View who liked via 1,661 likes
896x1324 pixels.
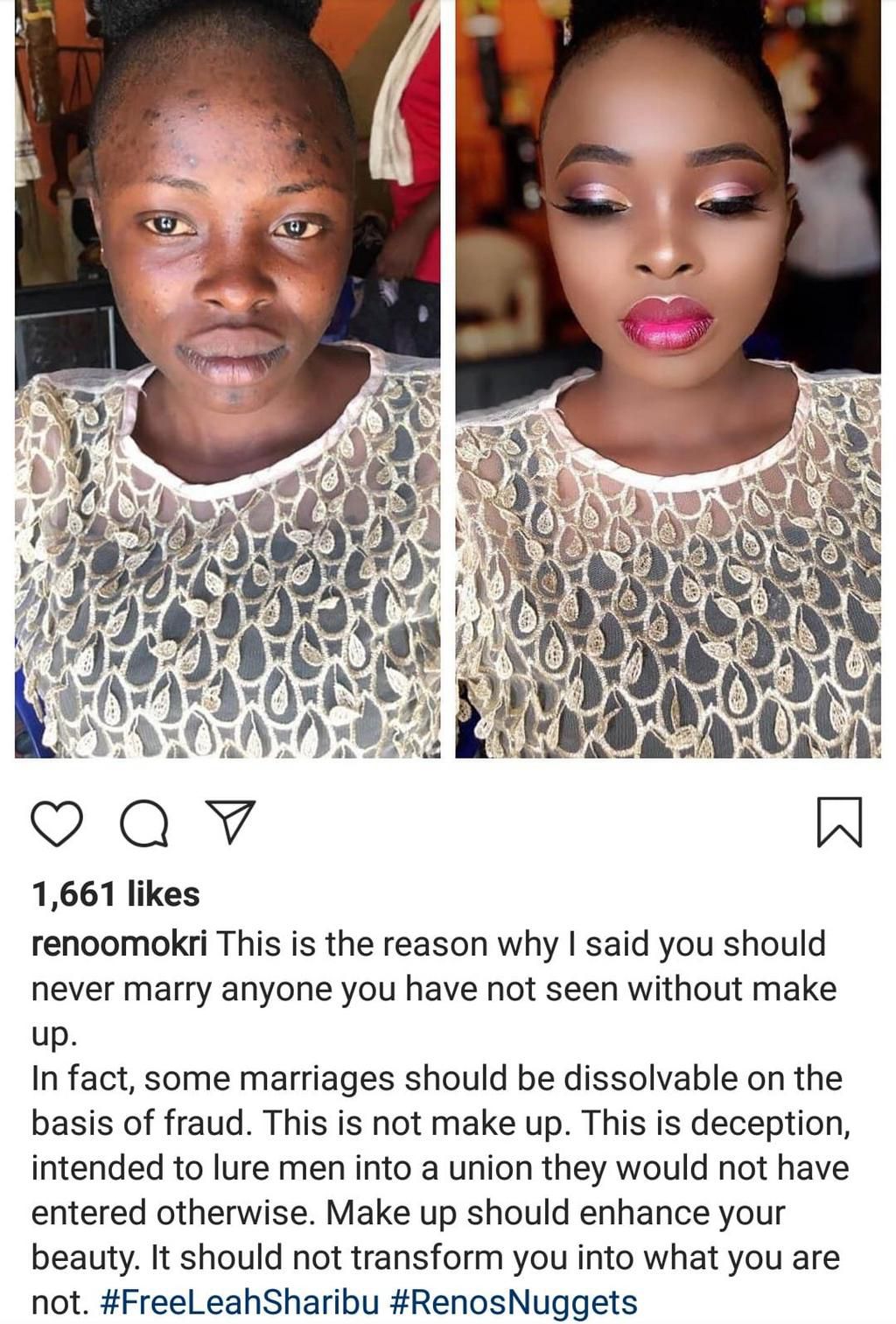[115, 893]
